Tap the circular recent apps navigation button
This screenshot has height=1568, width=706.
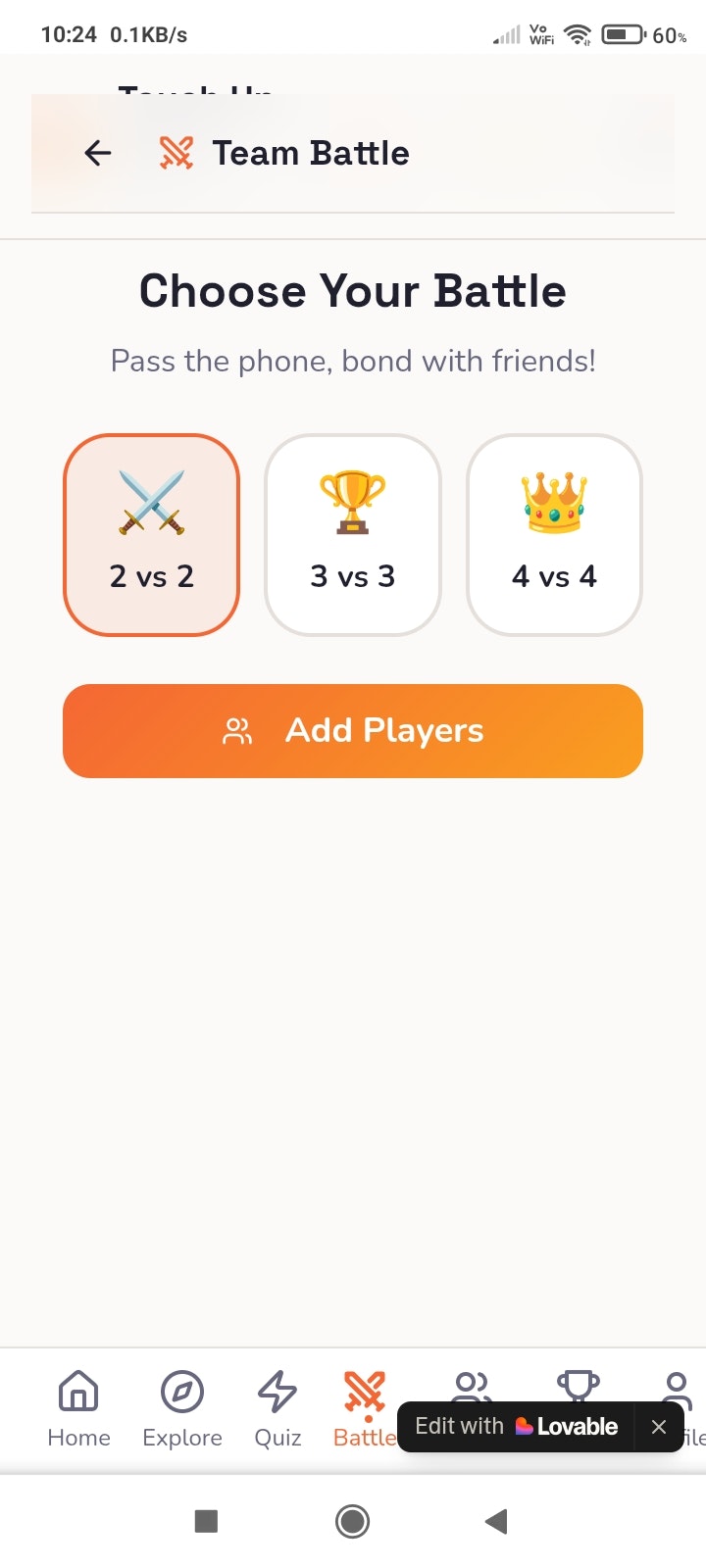click(x=352, y=1521)
